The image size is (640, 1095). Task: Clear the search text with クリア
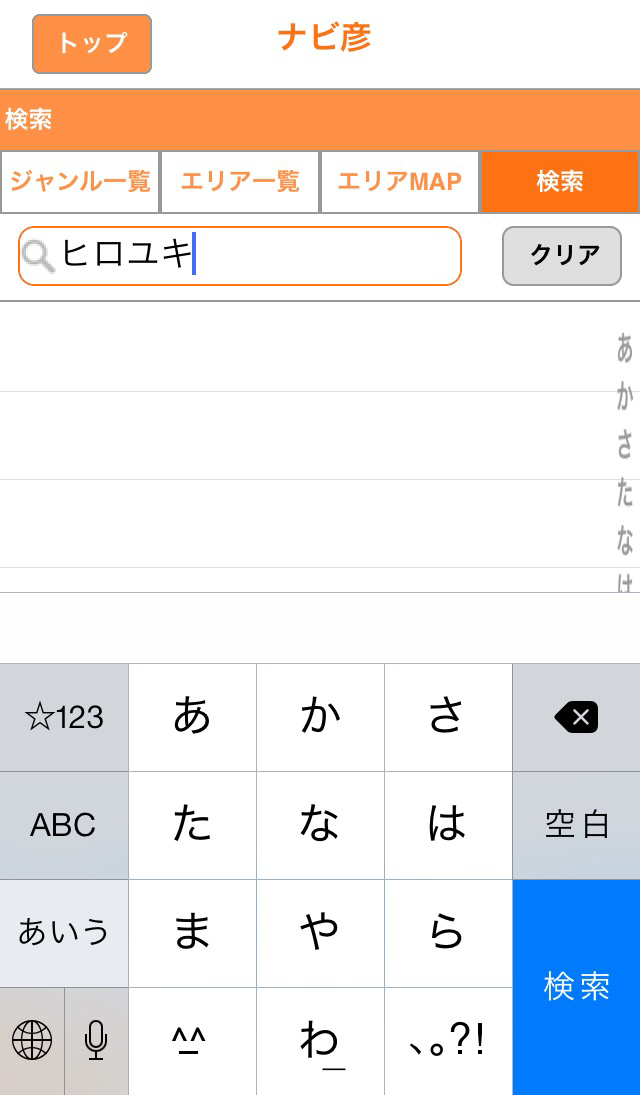[x=562, y=256]
